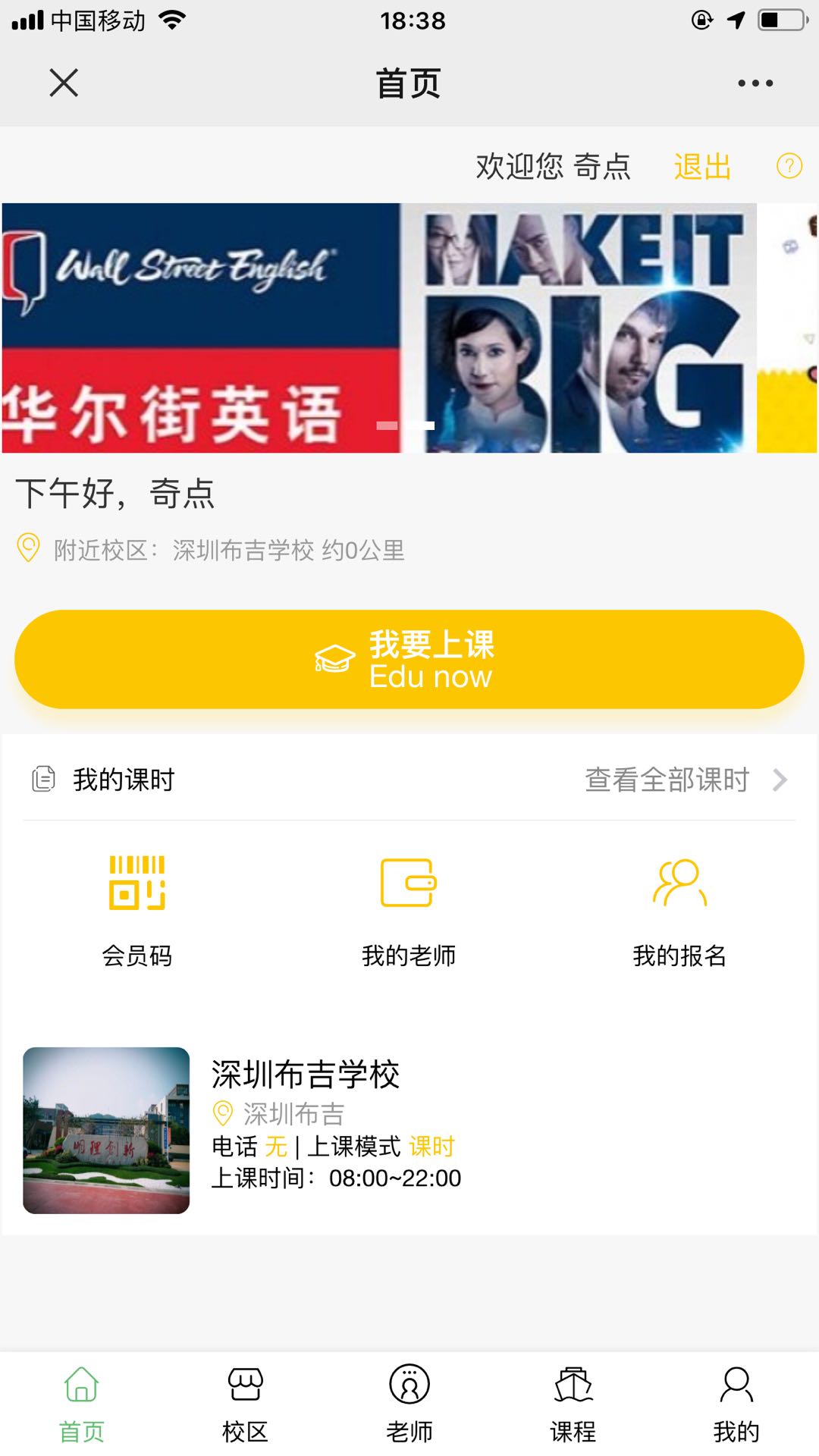Open the 会员码 member QR code

point(137,906)
